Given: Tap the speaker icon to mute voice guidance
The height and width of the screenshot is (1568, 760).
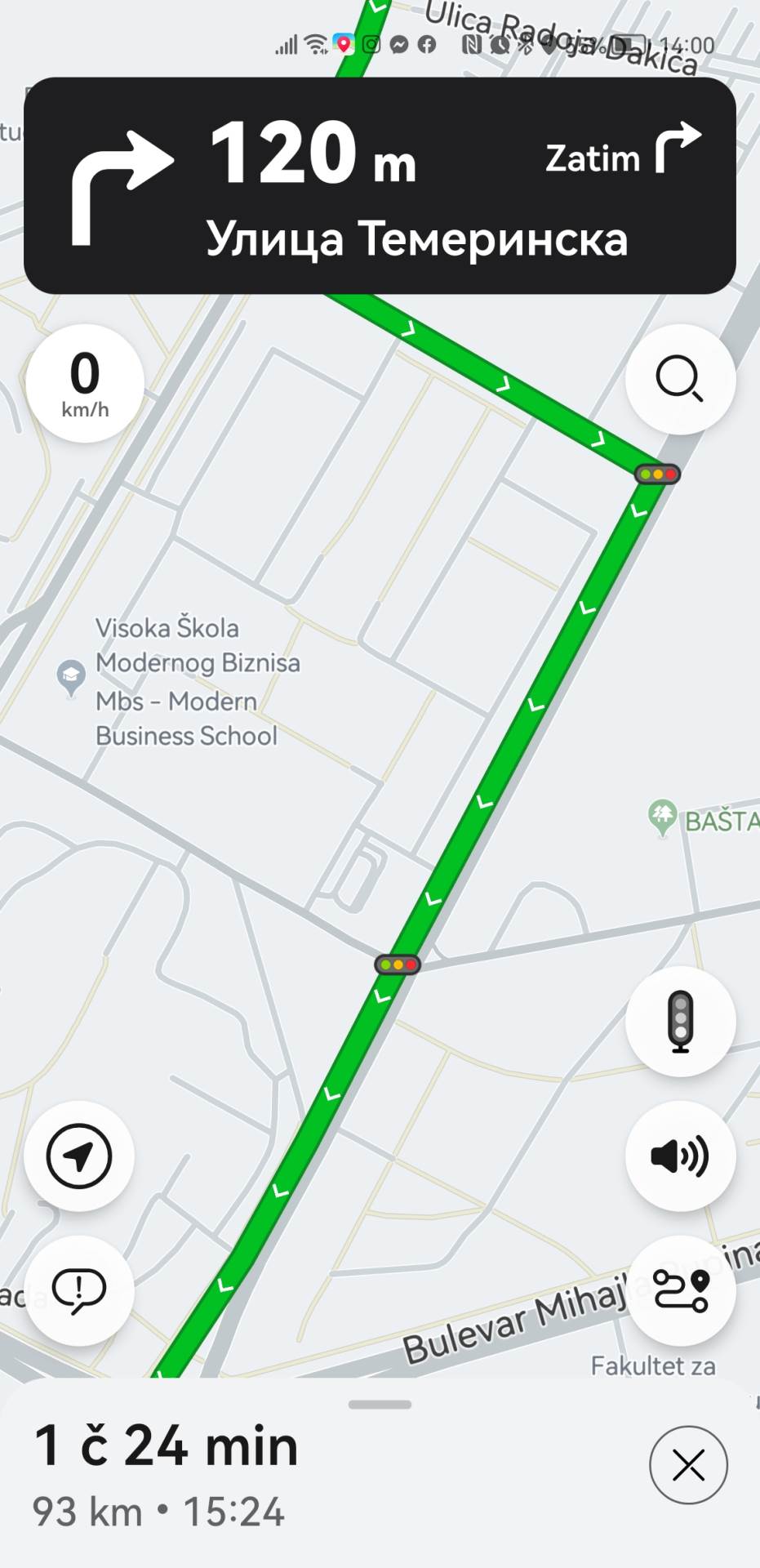Looking at the screenshot, I should [x=680, y=1156].
